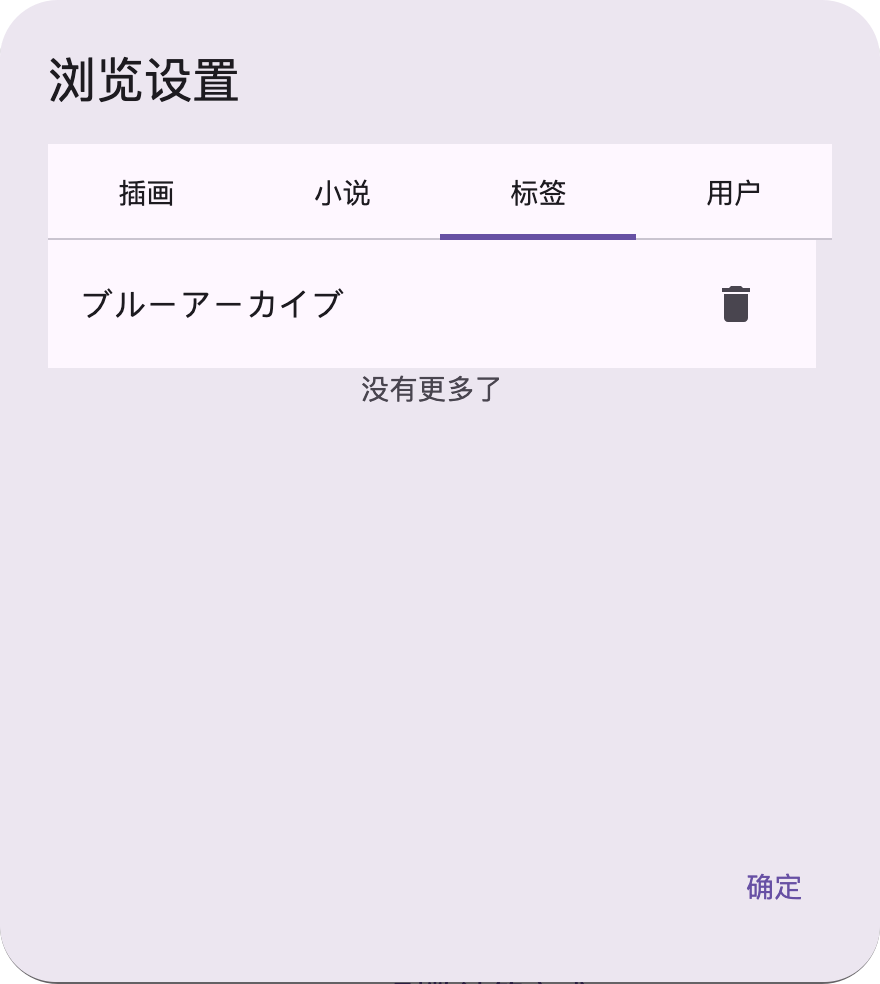Open the 小说 tab
The width and height of the screenshot is (880, 984).
pos(342,193)
